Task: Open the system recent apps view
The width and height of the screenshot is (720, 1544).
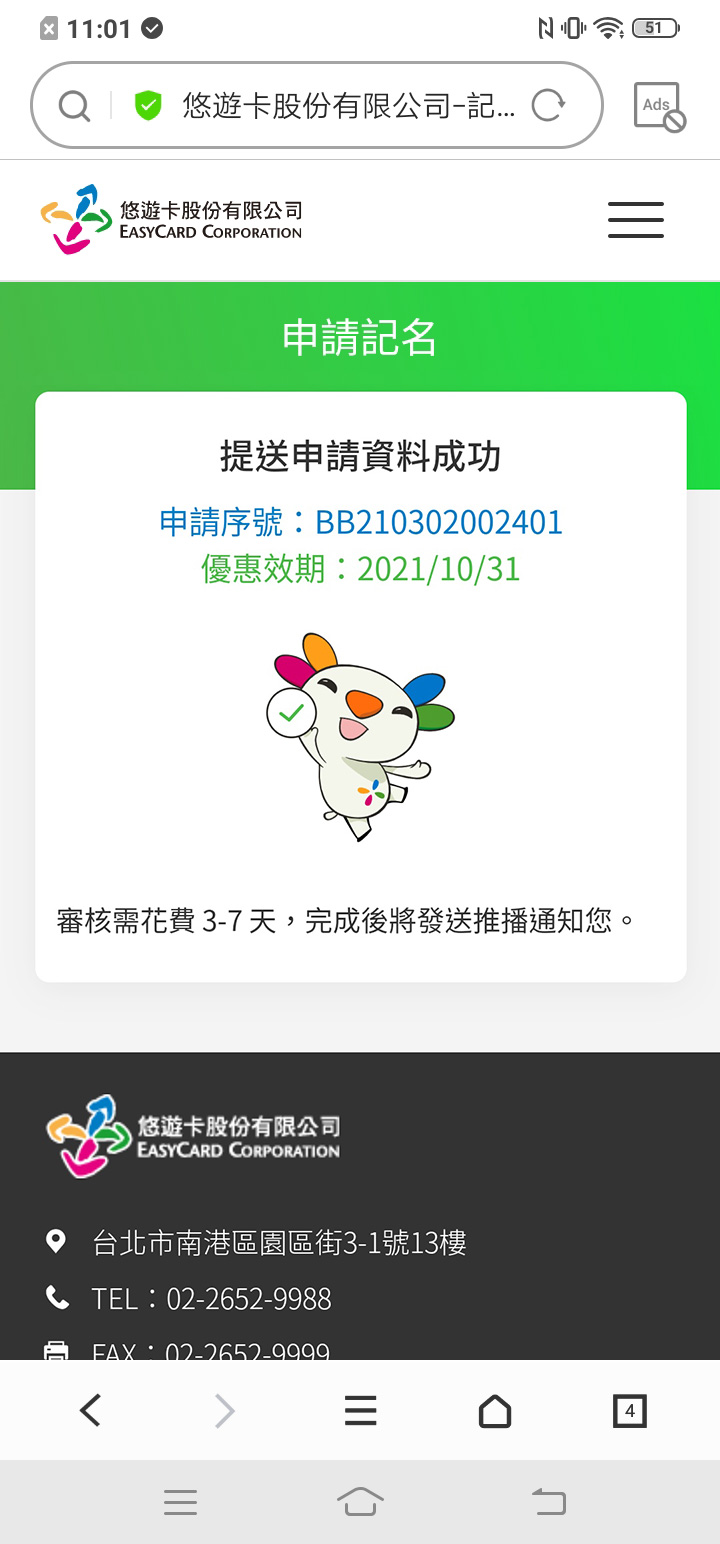Action: click(x=180, y=1501)
